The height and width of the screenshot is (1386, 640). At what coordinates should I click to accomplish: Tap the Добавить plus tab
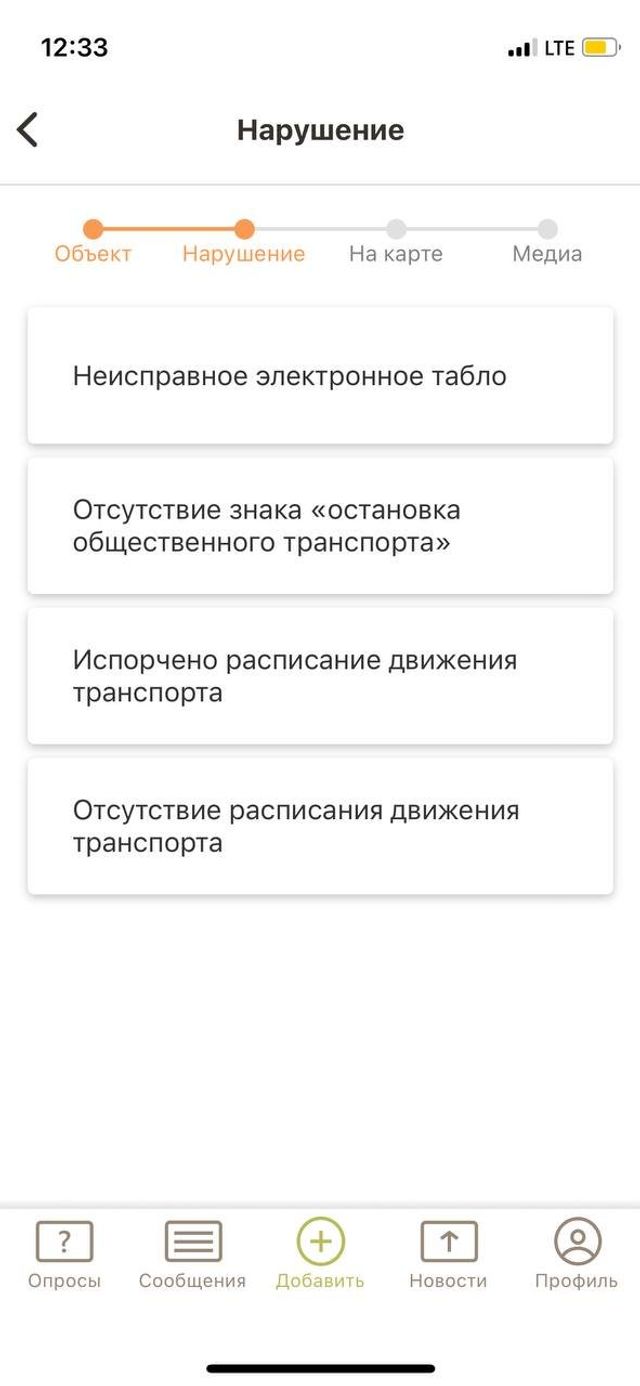320,1254
